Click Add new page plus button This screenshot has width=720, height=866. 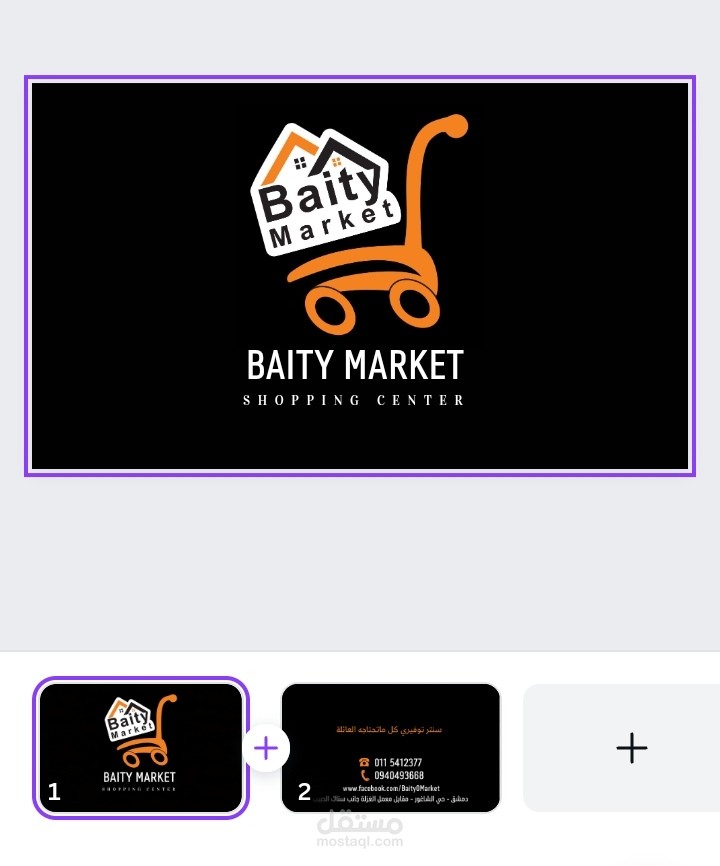click(632, 747)
